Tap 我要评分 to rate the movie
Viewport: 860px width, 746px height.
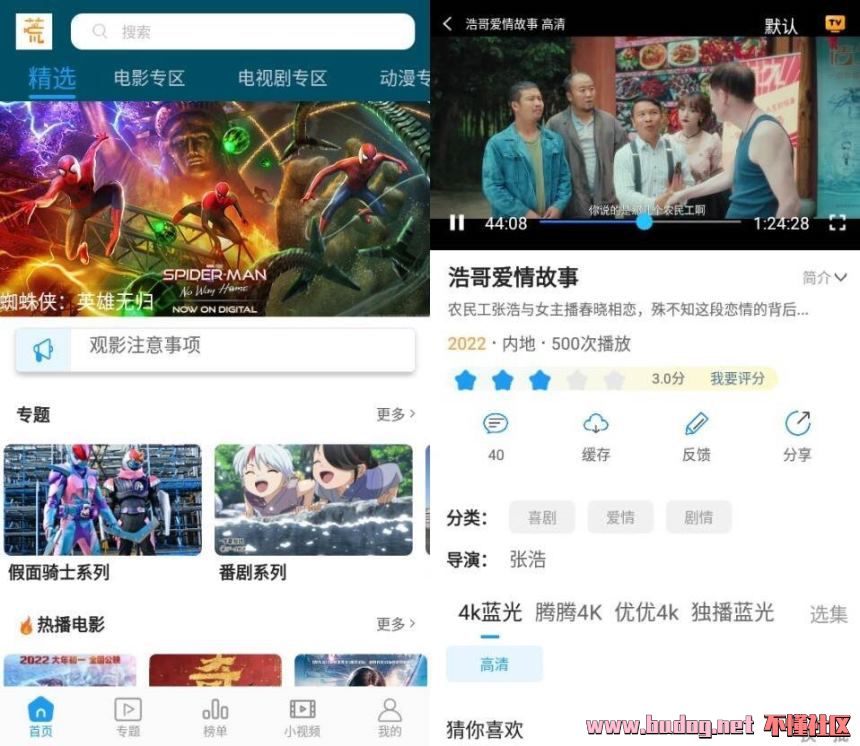[x=737, y=379]
